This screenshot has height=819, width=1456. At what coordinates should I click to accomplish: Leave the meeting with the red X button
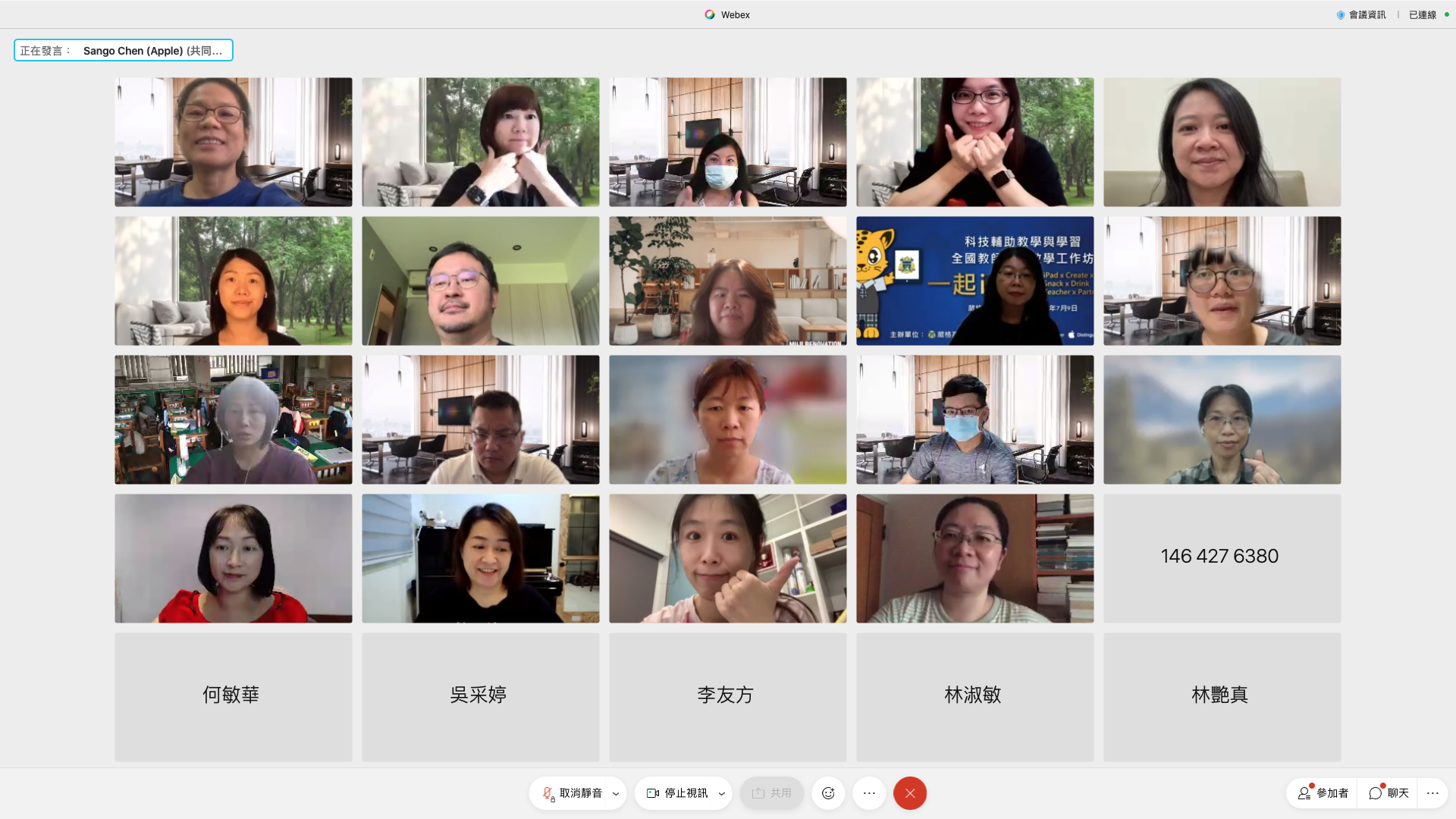point(910,793)
